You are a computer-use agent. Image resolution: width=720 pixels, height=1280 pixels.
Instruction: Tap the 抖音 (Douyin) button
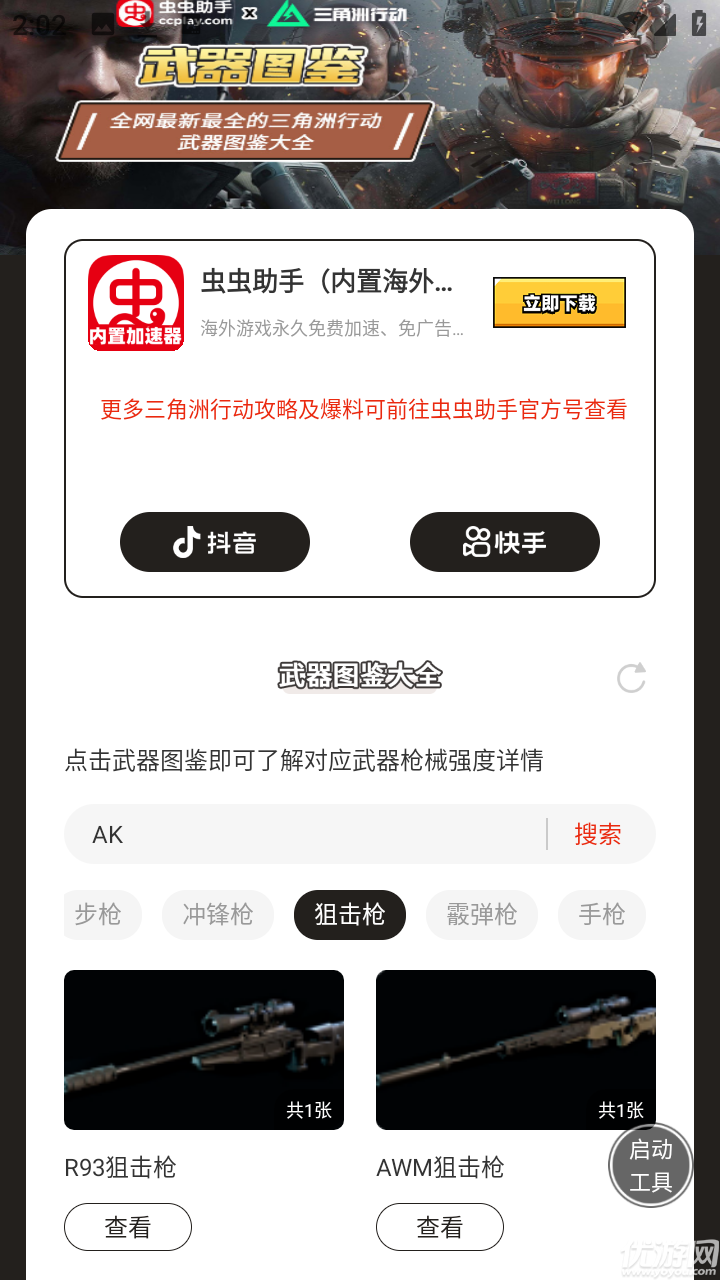pos(215,542)
